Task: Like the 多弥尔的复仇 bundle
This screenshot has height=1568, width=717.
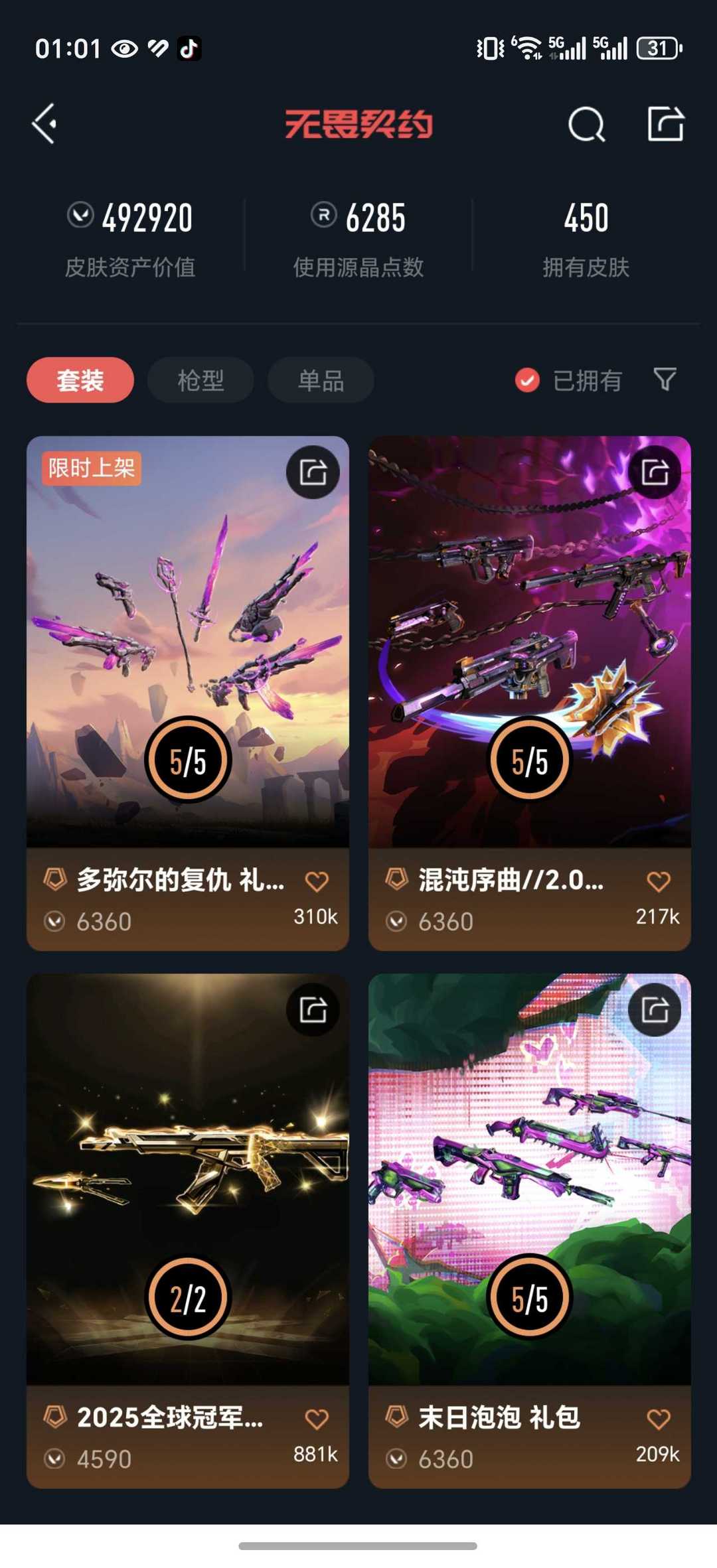Action: pos(317,882)
